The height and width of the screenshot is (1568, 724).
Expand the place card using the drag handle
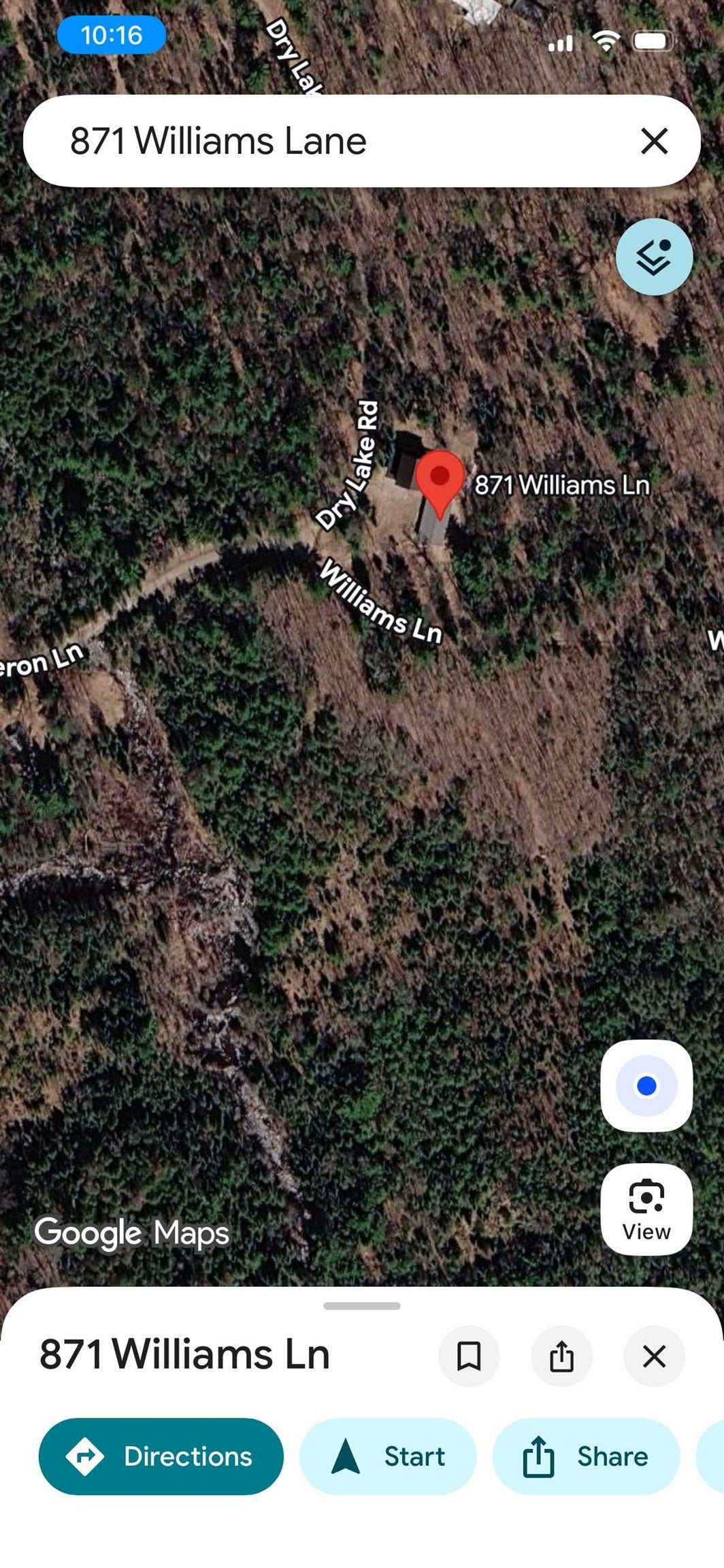(362, 1306)
